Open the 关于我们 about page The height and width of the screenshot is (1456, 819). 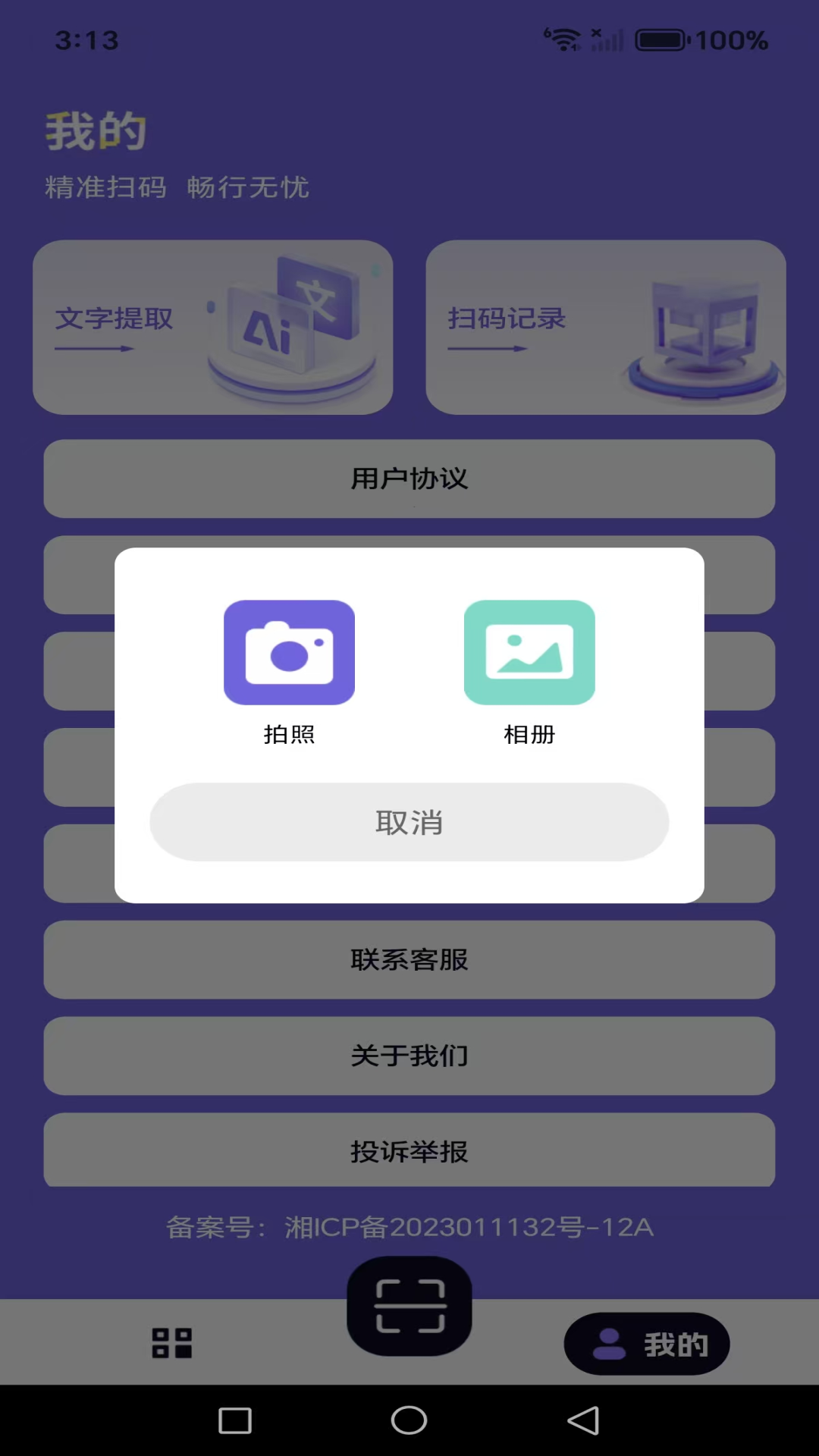[x=409, y=1055]
